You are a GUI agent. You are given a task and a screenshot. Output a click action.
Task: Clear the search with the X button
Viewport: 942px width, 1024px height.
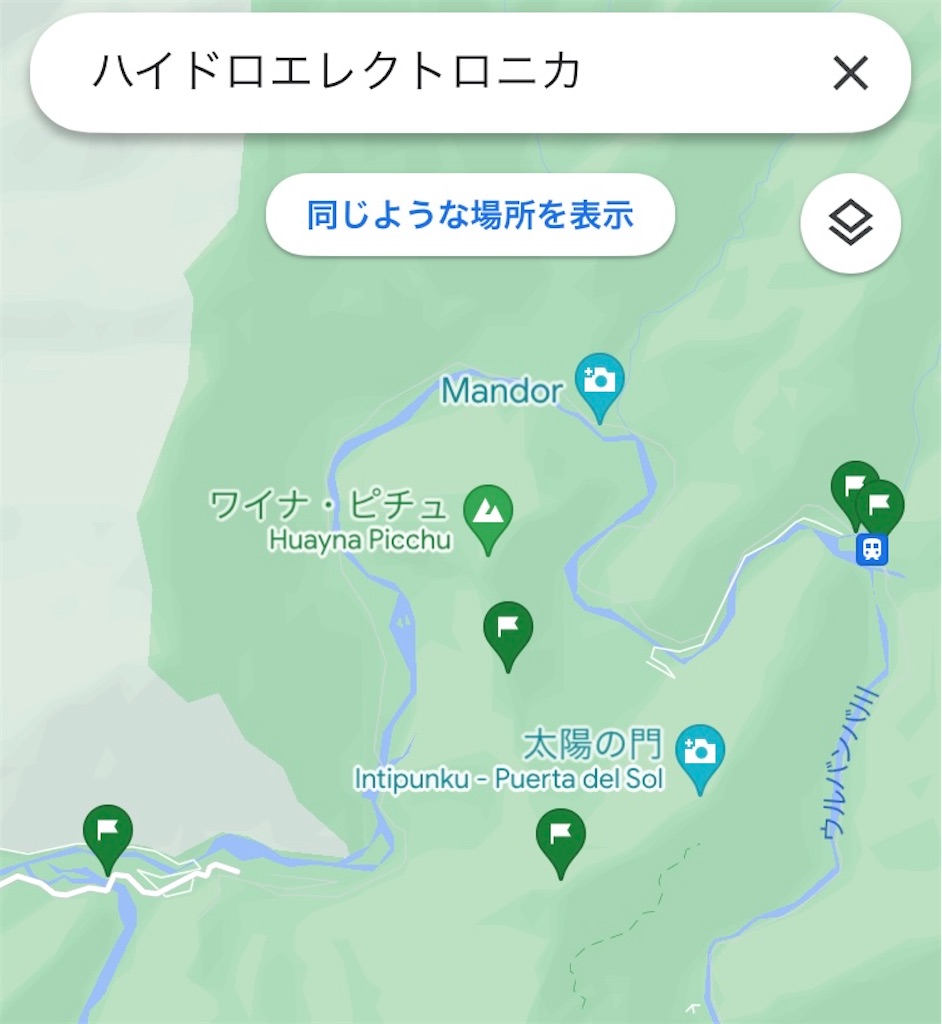850,73
